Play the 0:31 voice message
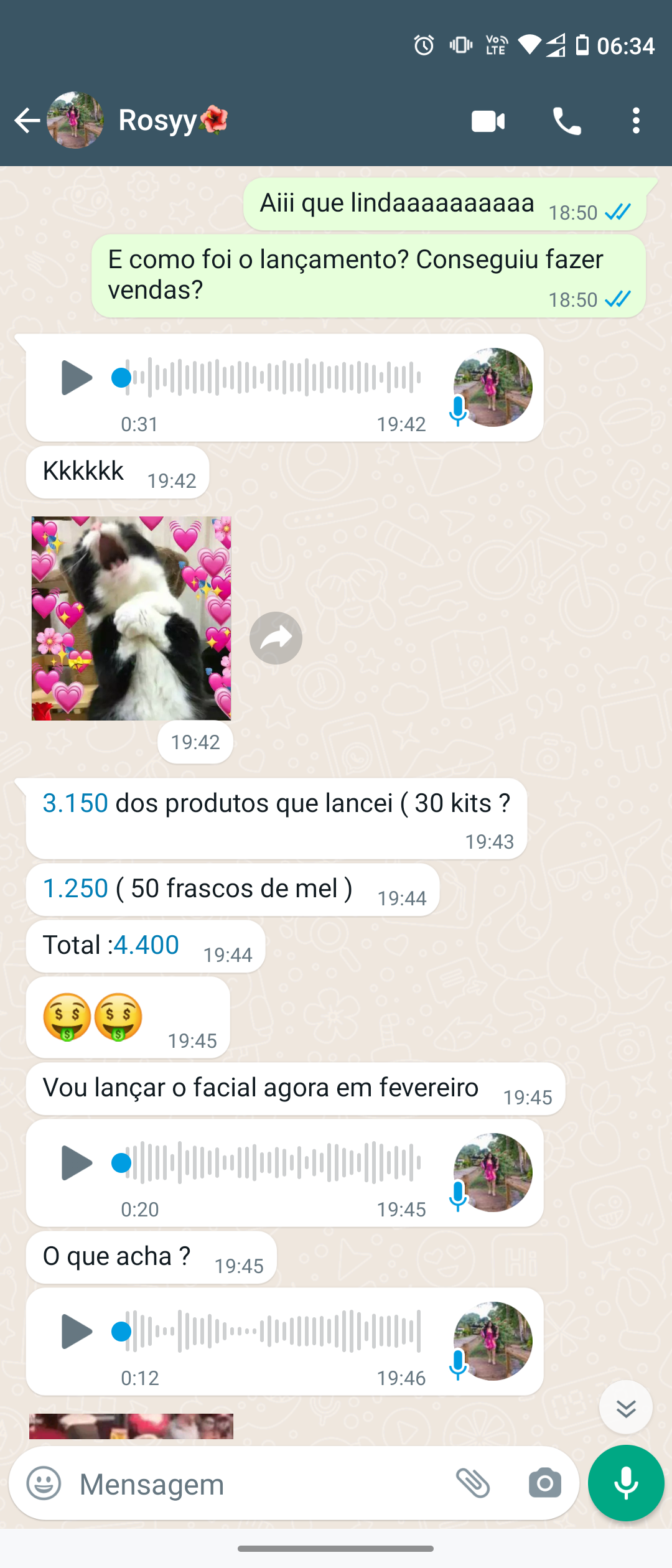The image size is (672, 1568). pyautogui.click(x=77, y=378)
